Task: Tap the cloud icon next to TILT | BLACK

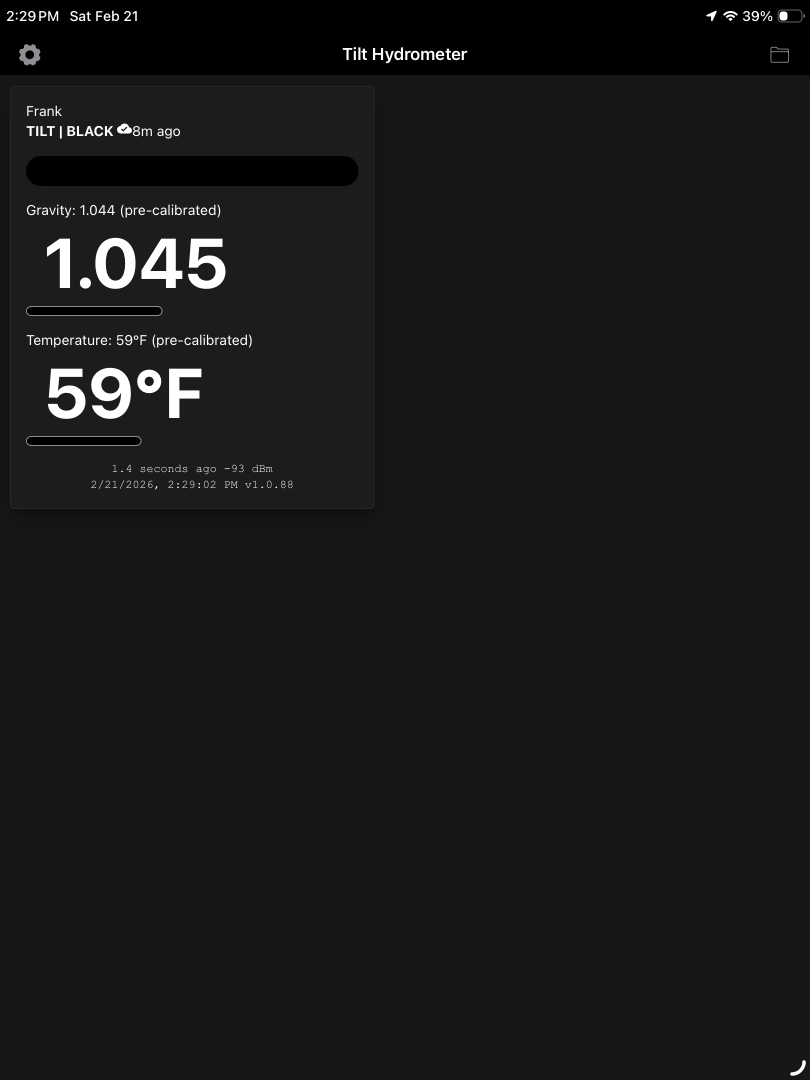Action: (124, 129)
